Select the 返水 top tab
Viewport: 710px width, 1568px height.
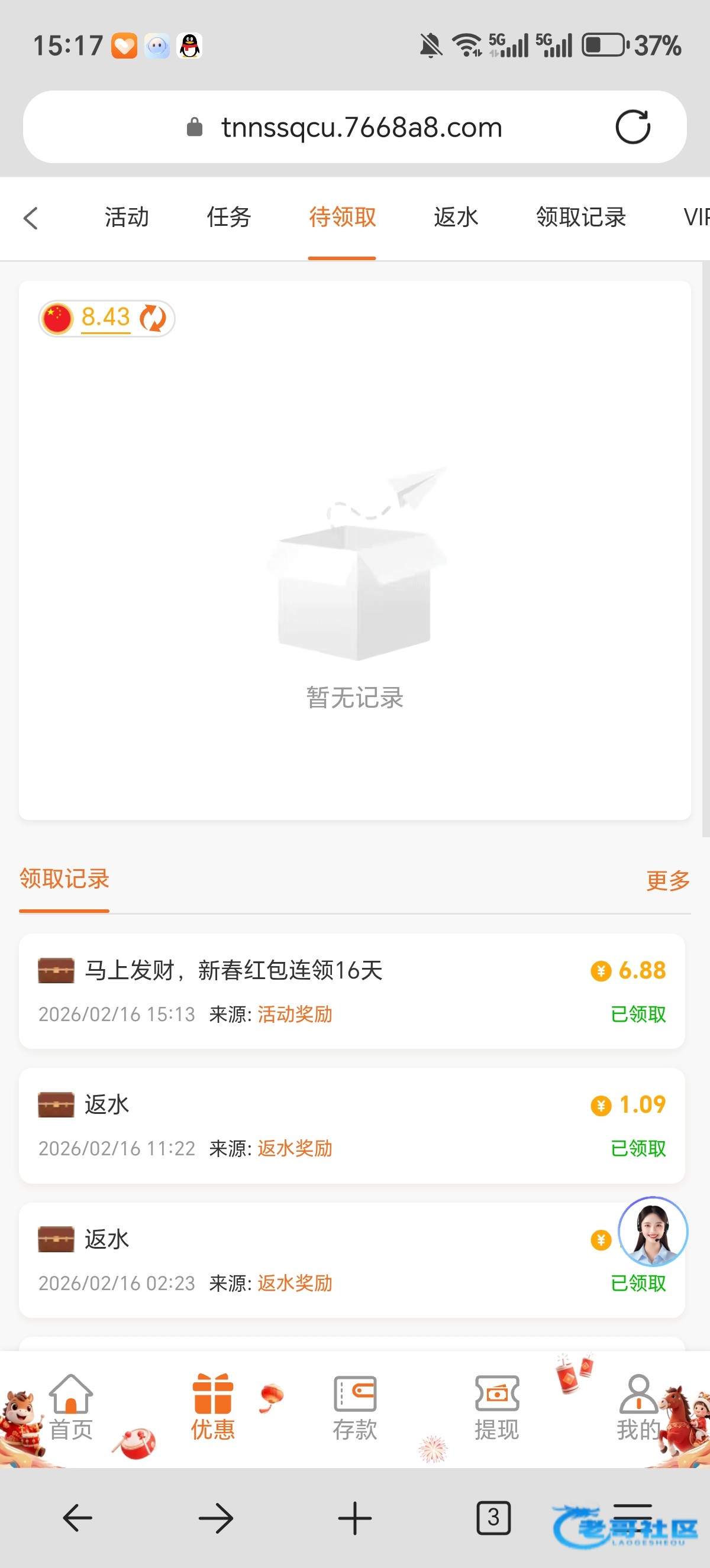point(456,218)
